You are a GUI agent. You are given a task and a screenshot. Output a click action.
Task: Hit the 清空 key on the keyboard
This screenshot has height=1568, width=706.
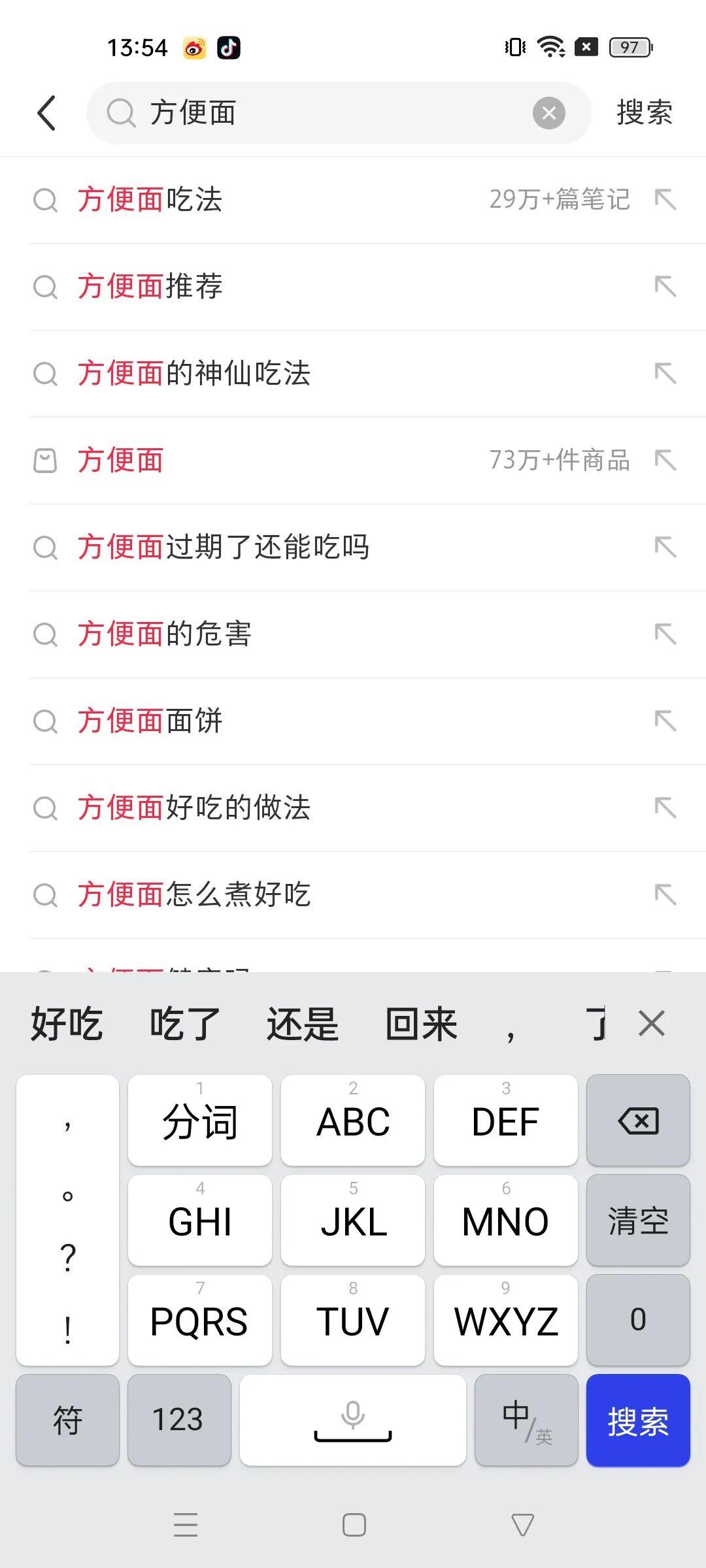click(638, 1220)
